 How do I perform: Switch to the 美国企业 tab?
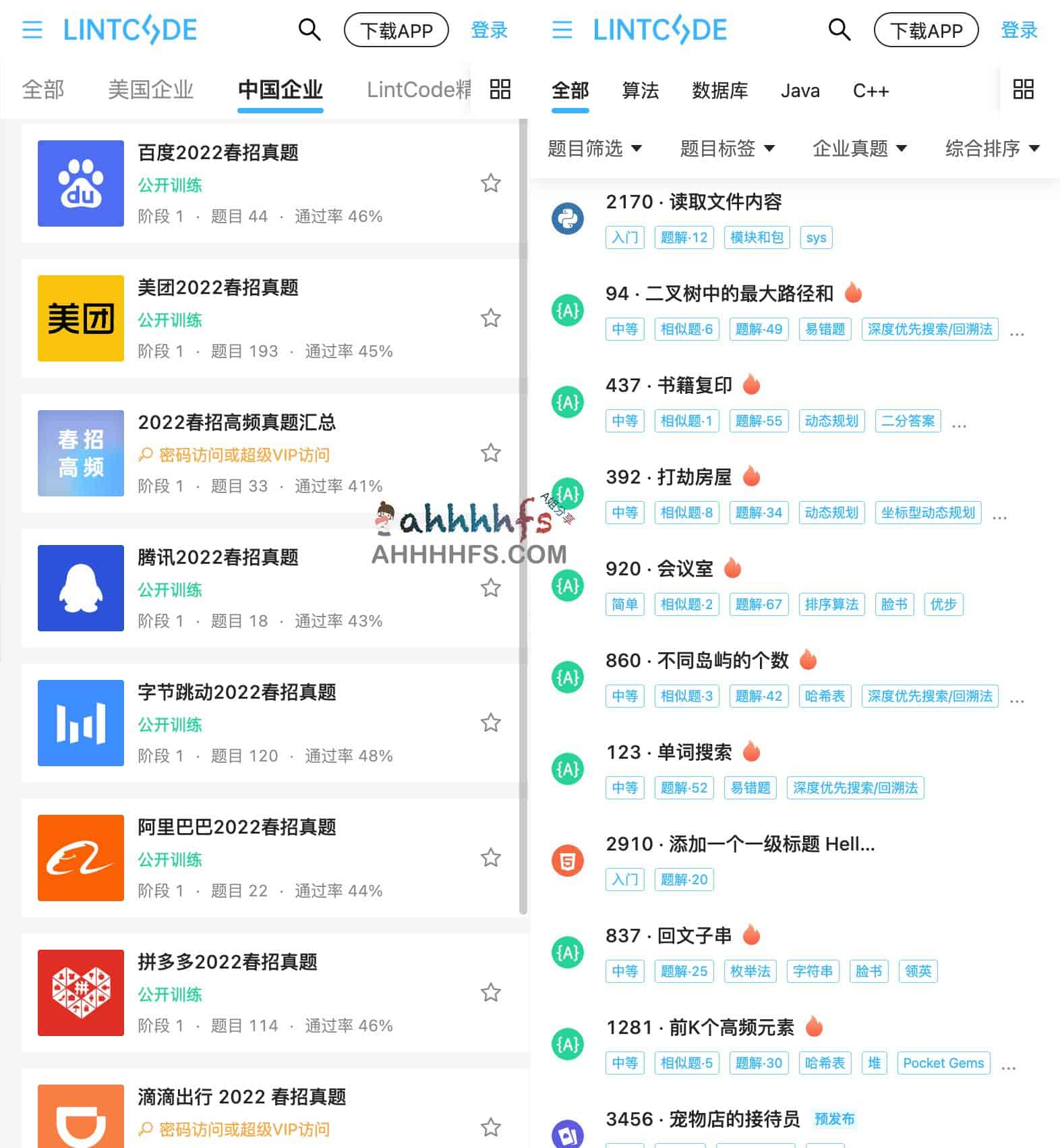pyautogui.click(x=150, y=90)
